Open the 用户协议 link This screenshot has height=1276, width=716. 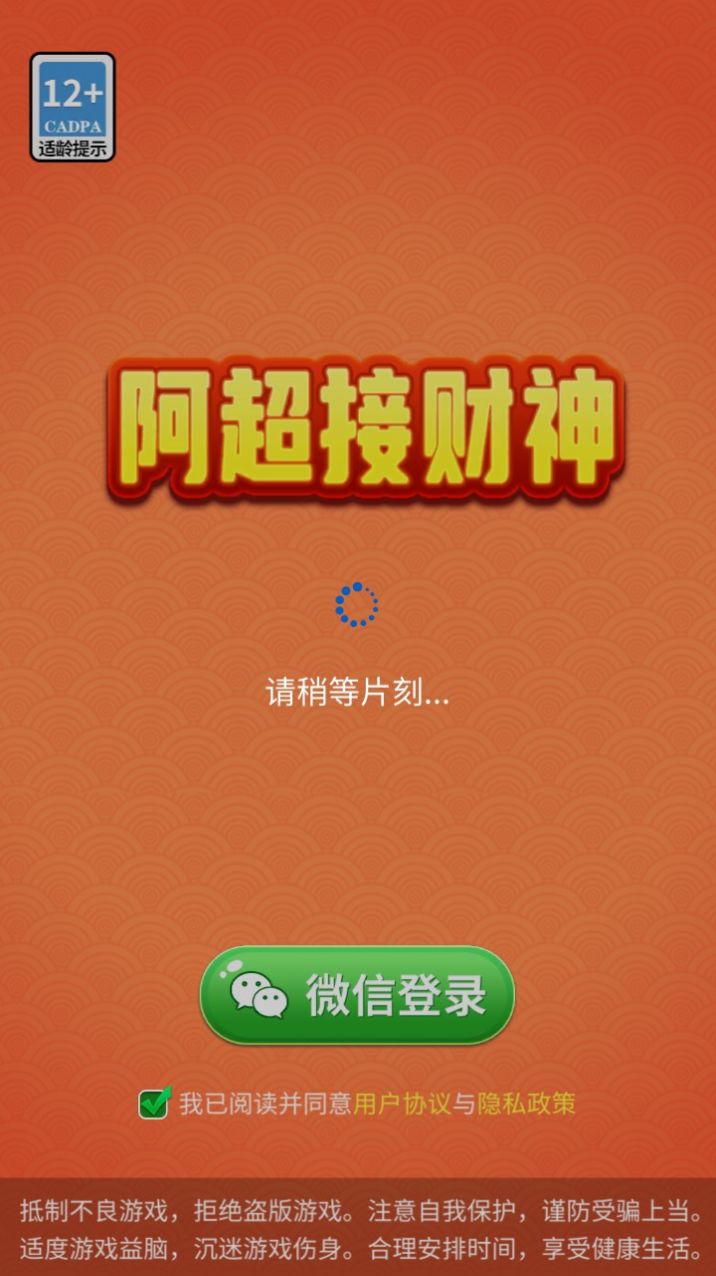tap(402, 1104)
